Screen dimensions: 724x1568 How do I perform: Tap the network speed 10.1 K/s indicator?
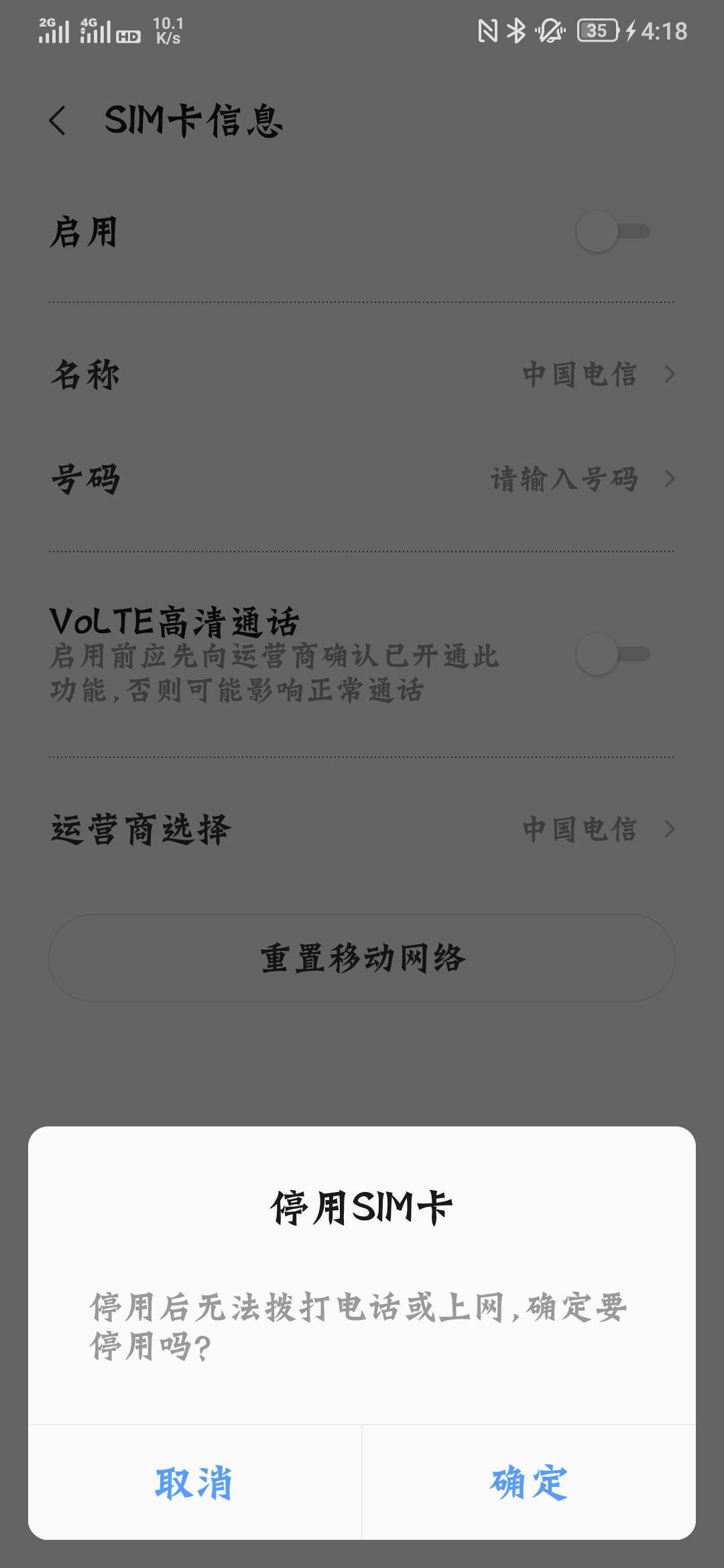click(x=168, y=30)
